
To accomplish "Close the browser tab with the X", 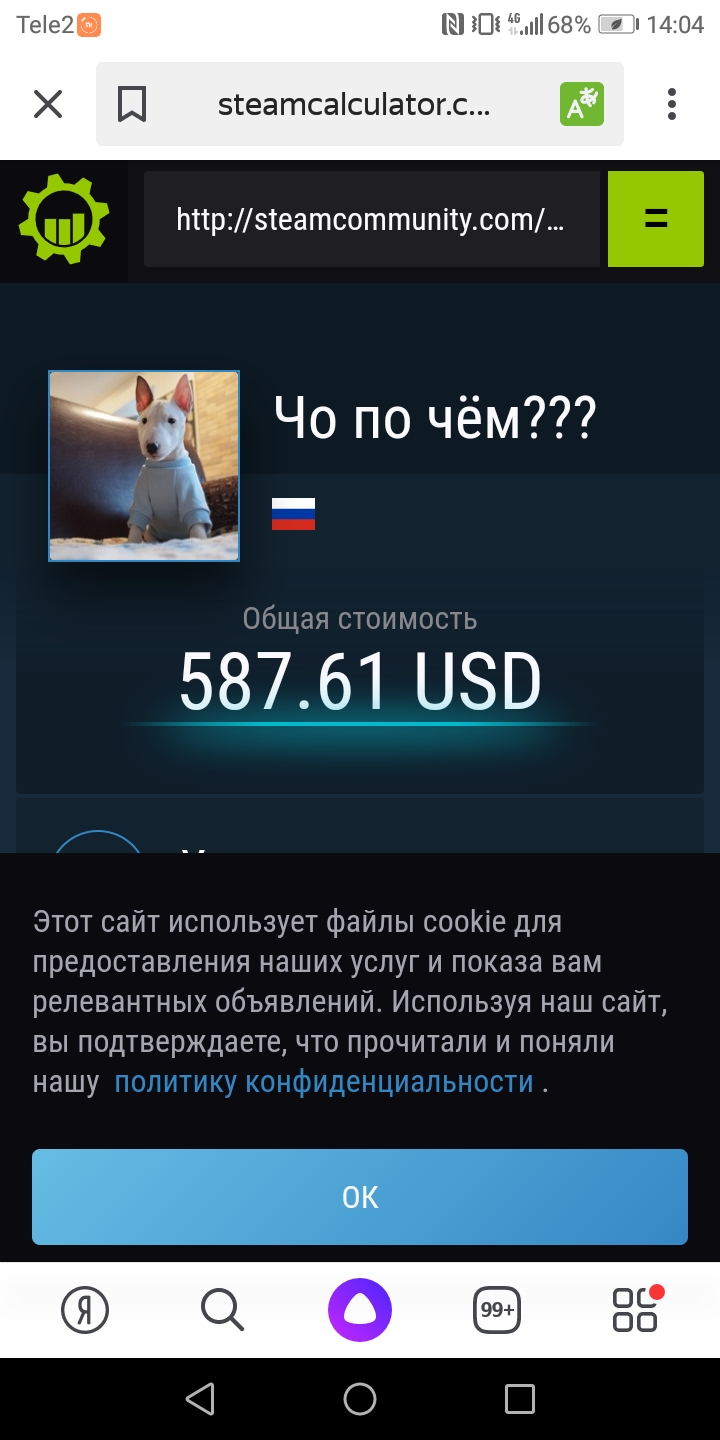I will [x=48, y=104].
